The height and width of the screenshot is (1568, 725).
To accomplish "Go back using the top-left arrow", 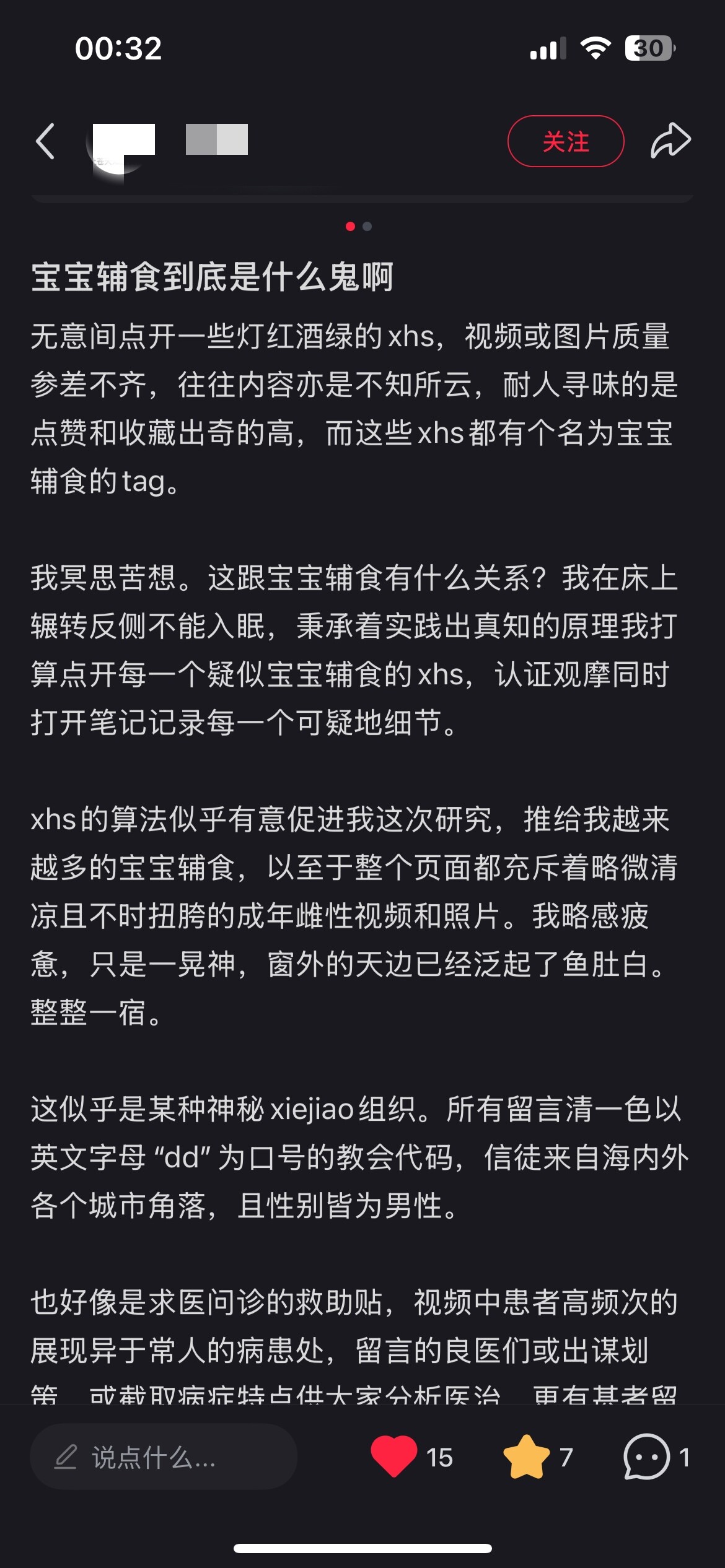I will pos(46,141).
